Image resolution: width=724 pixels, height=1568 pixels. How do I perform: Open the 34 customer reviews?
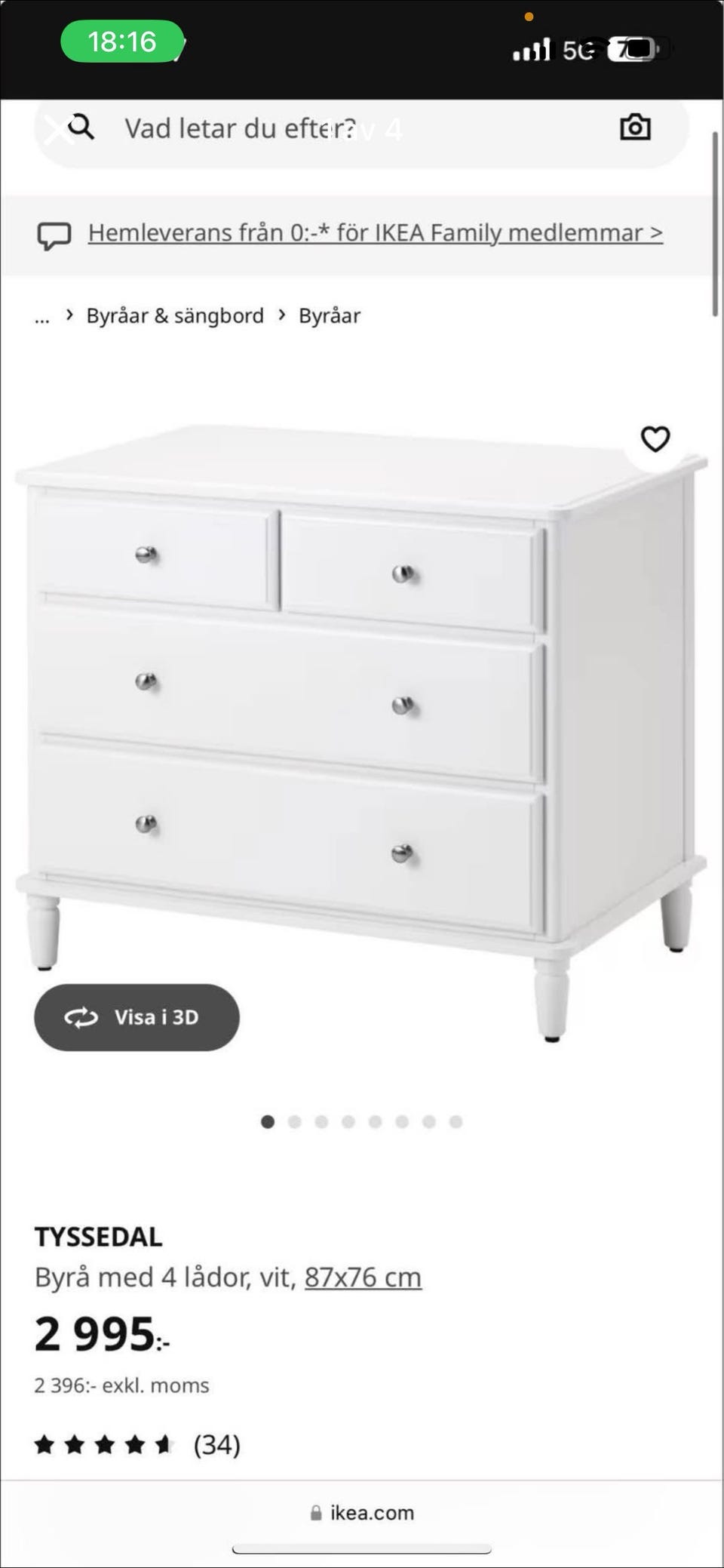pyautogui.click(x=216, y=1445)
